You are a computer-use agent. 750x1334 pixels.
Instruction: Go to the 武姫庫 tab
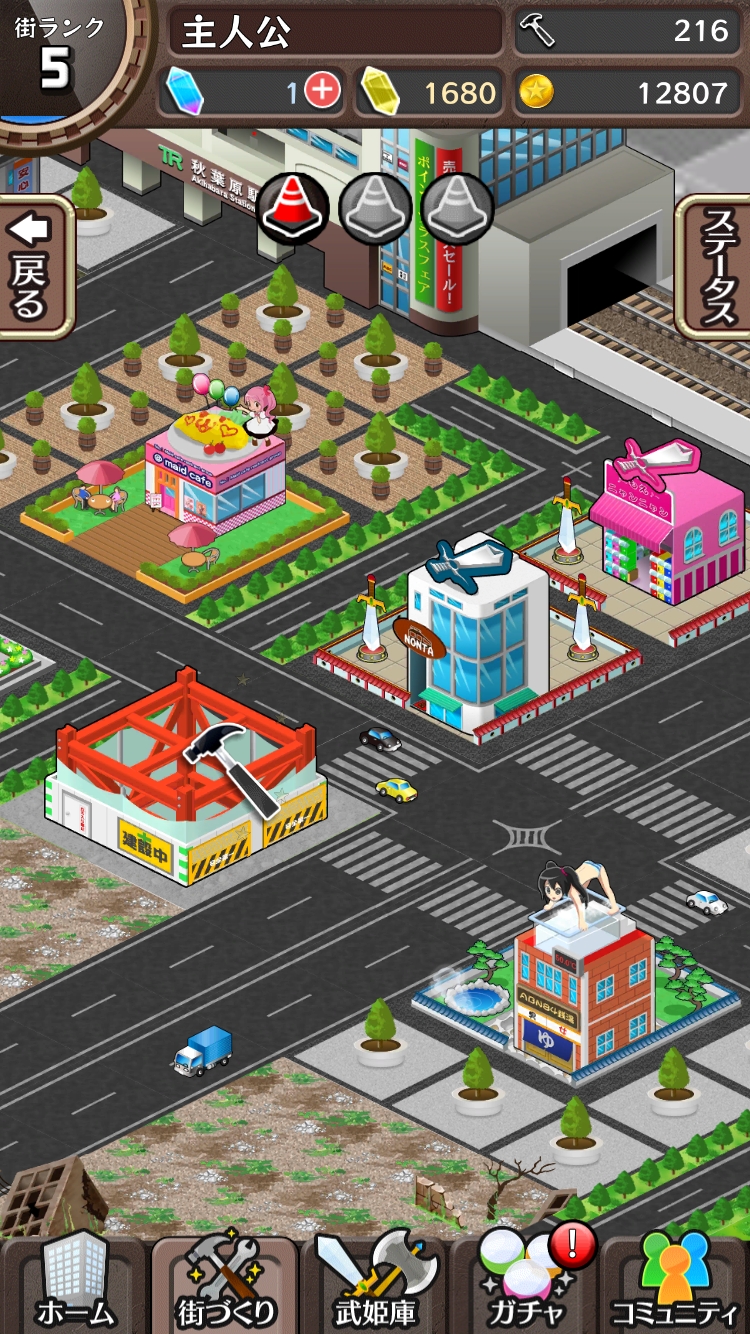tap(375, 1285)
